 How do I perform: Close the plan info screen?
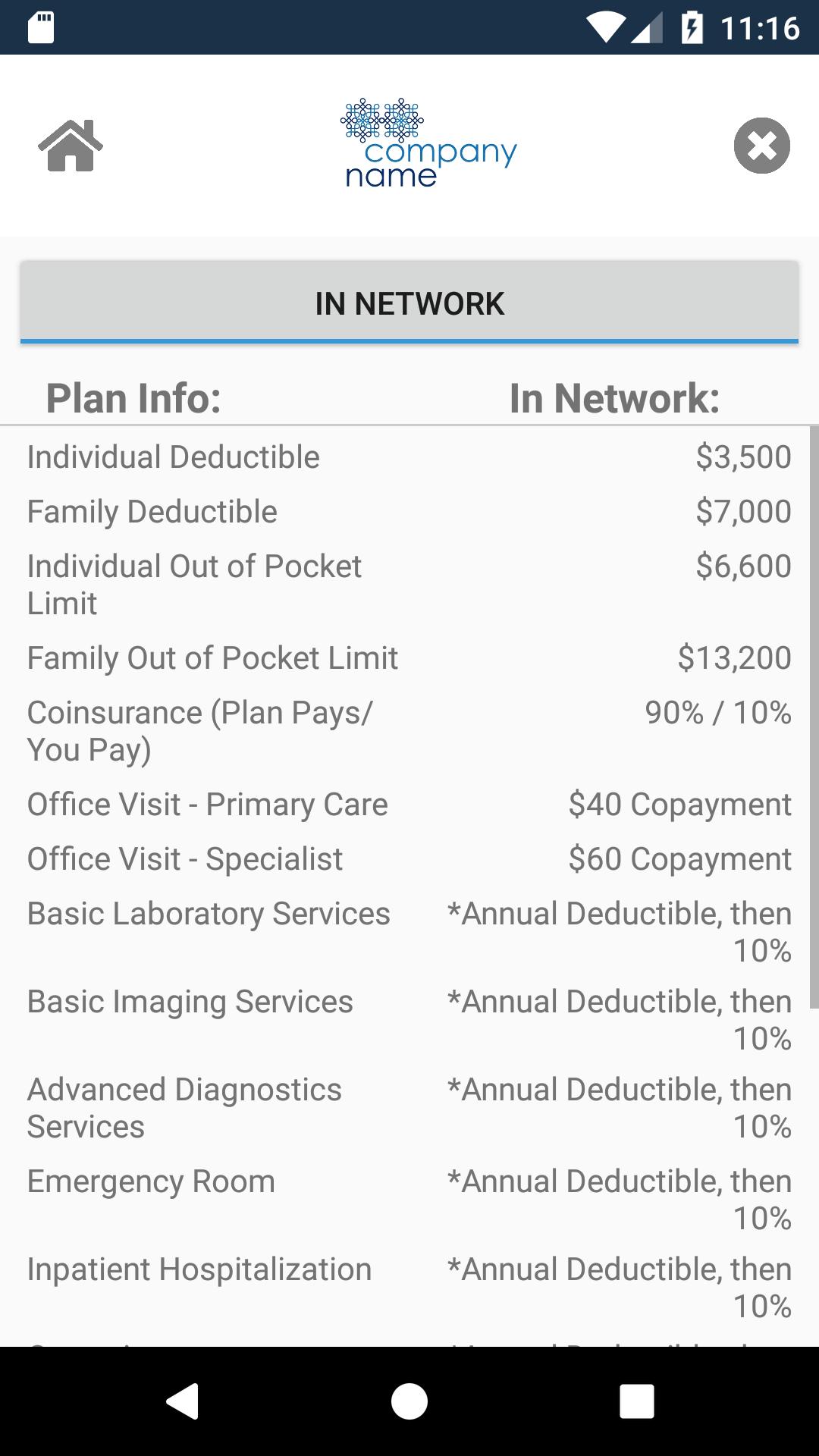[761, 146]
